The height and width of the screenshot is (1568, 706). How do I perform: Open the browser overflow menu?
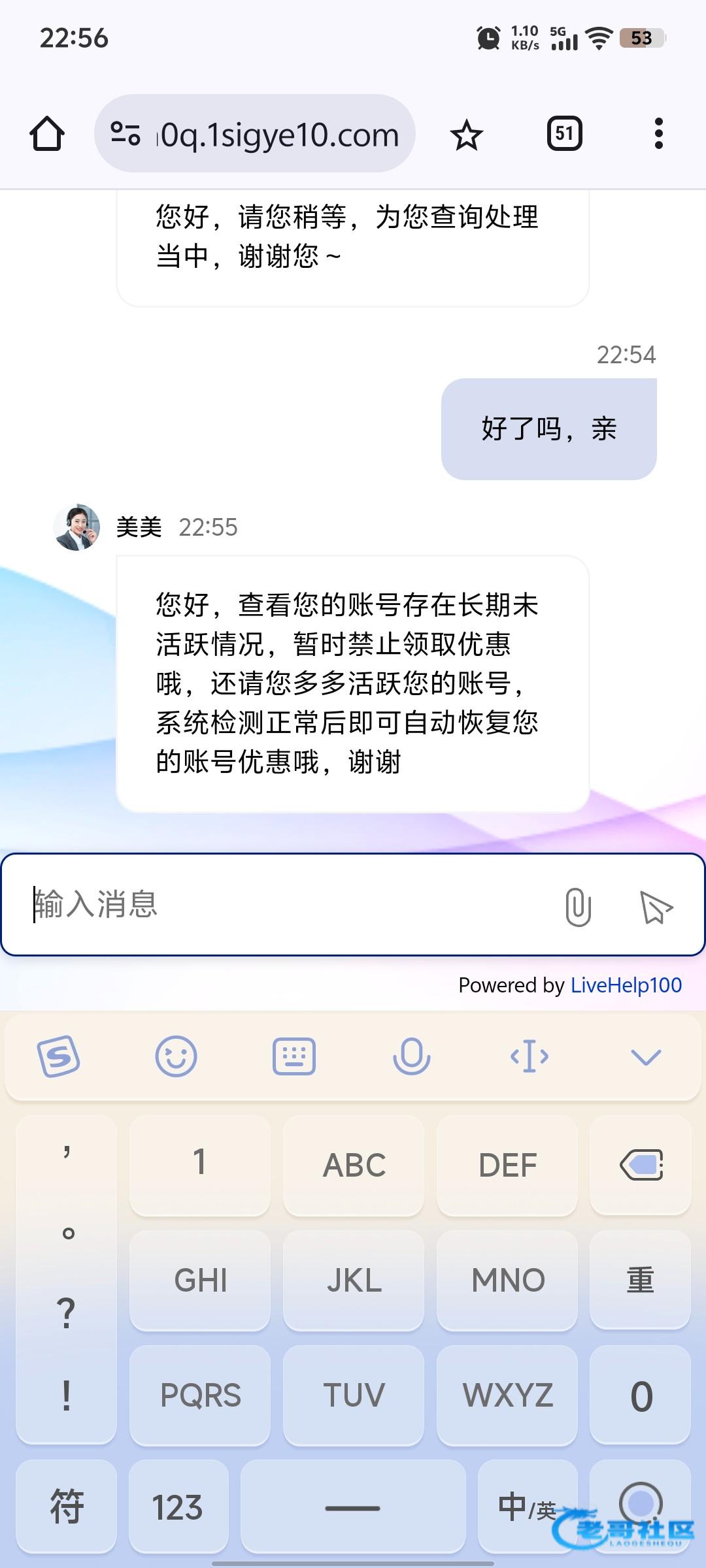click(658, 134)
